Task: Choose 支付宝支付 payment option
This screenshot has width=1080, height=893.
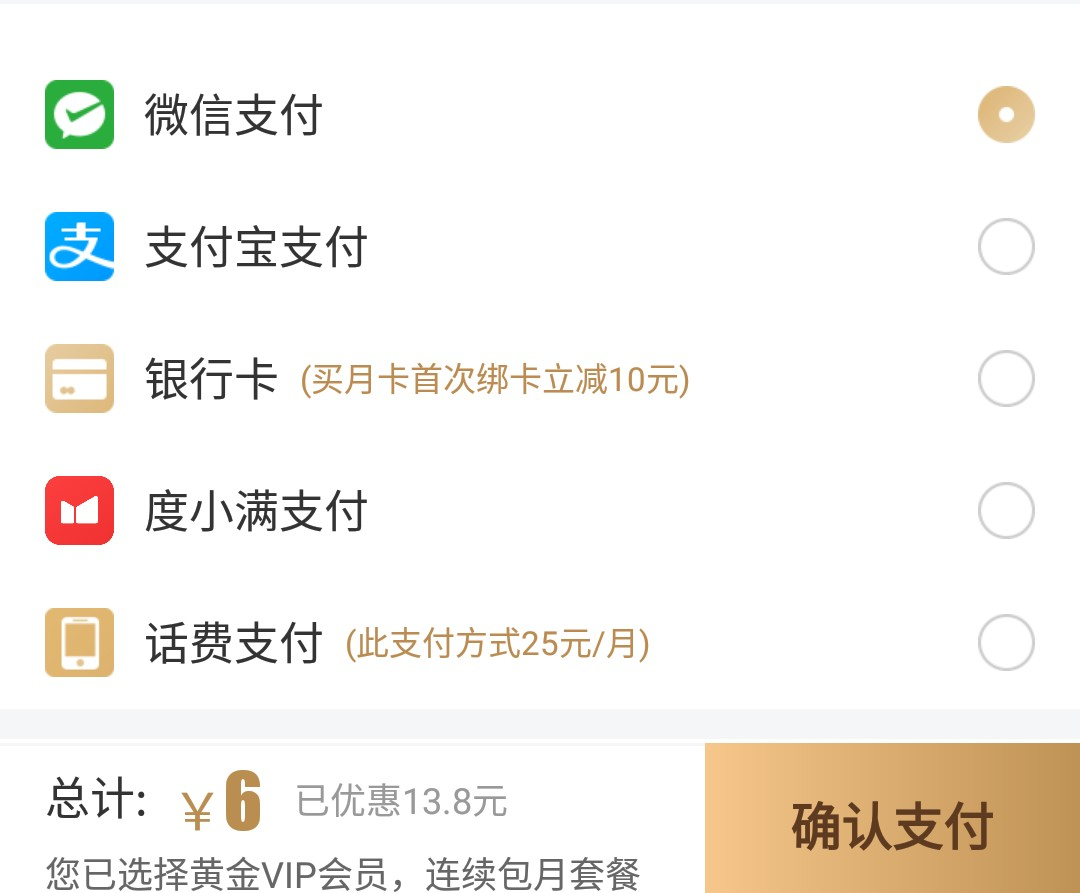Action: coord(1005,247)
